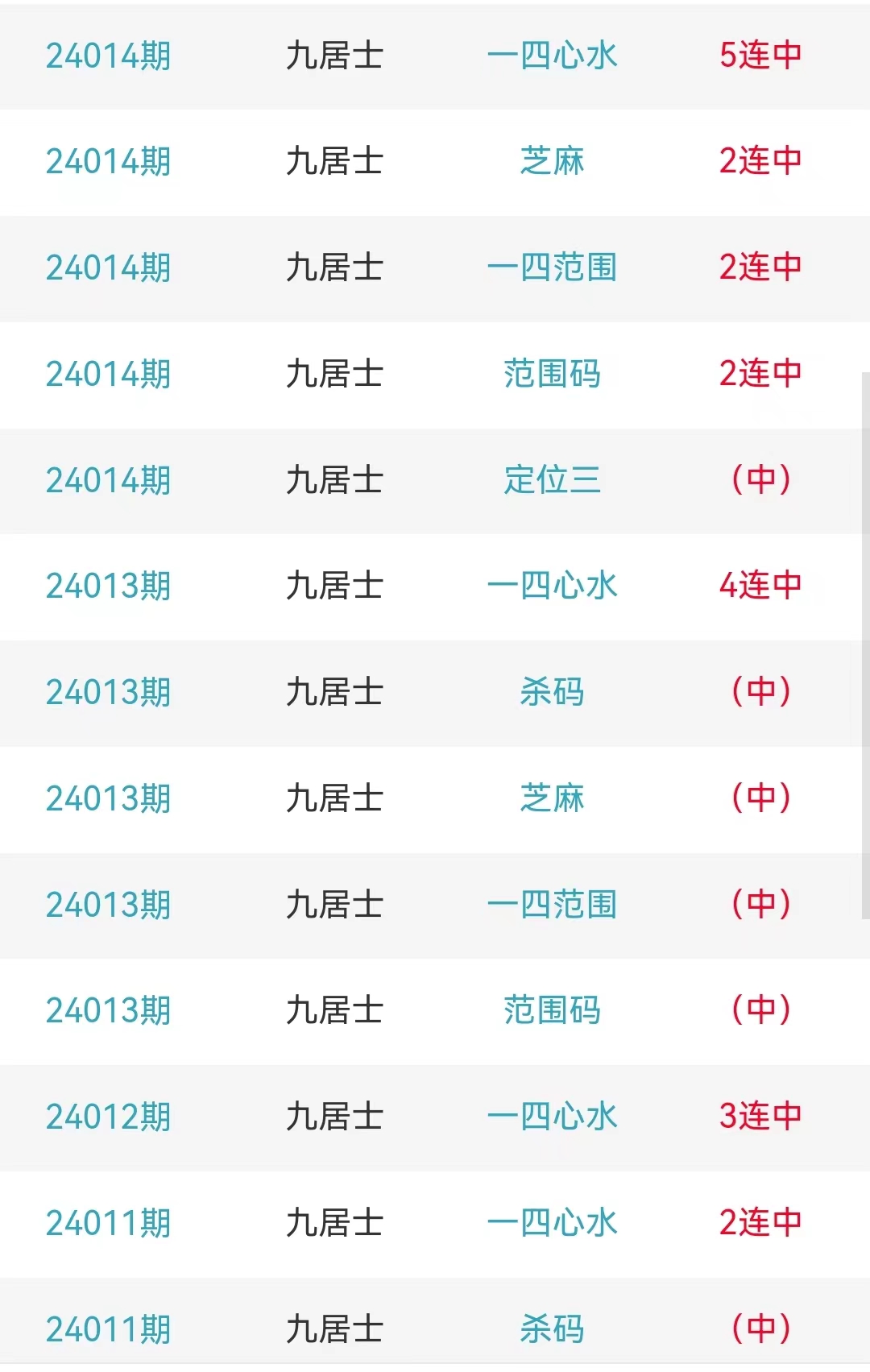Viewport: 870px width, 1372px height.
Task: Select the 24014期 一四范围 row
Action: coord(552,267)
